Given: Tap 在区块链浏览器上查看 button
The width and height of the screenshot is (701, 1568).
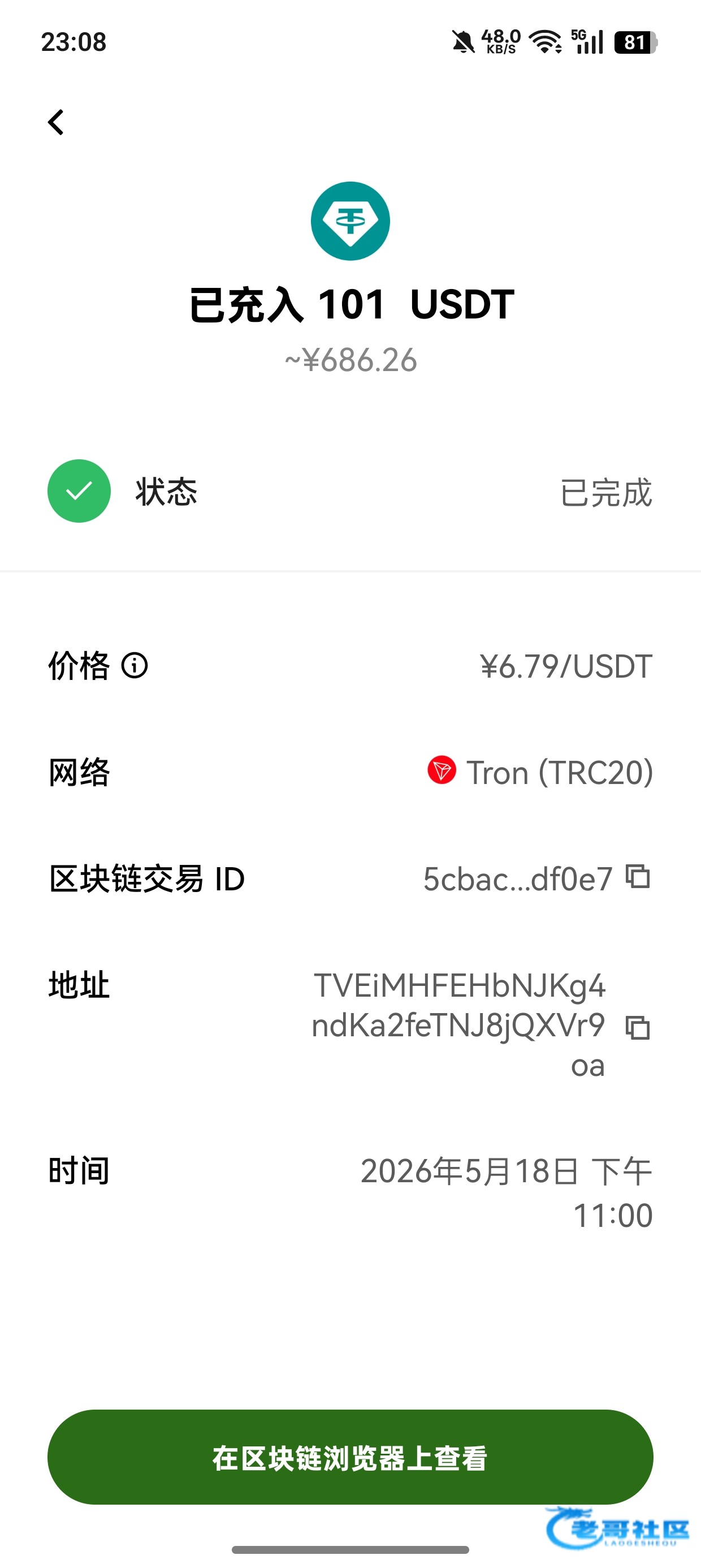Looking at the screenshot, I should 350,1457.
